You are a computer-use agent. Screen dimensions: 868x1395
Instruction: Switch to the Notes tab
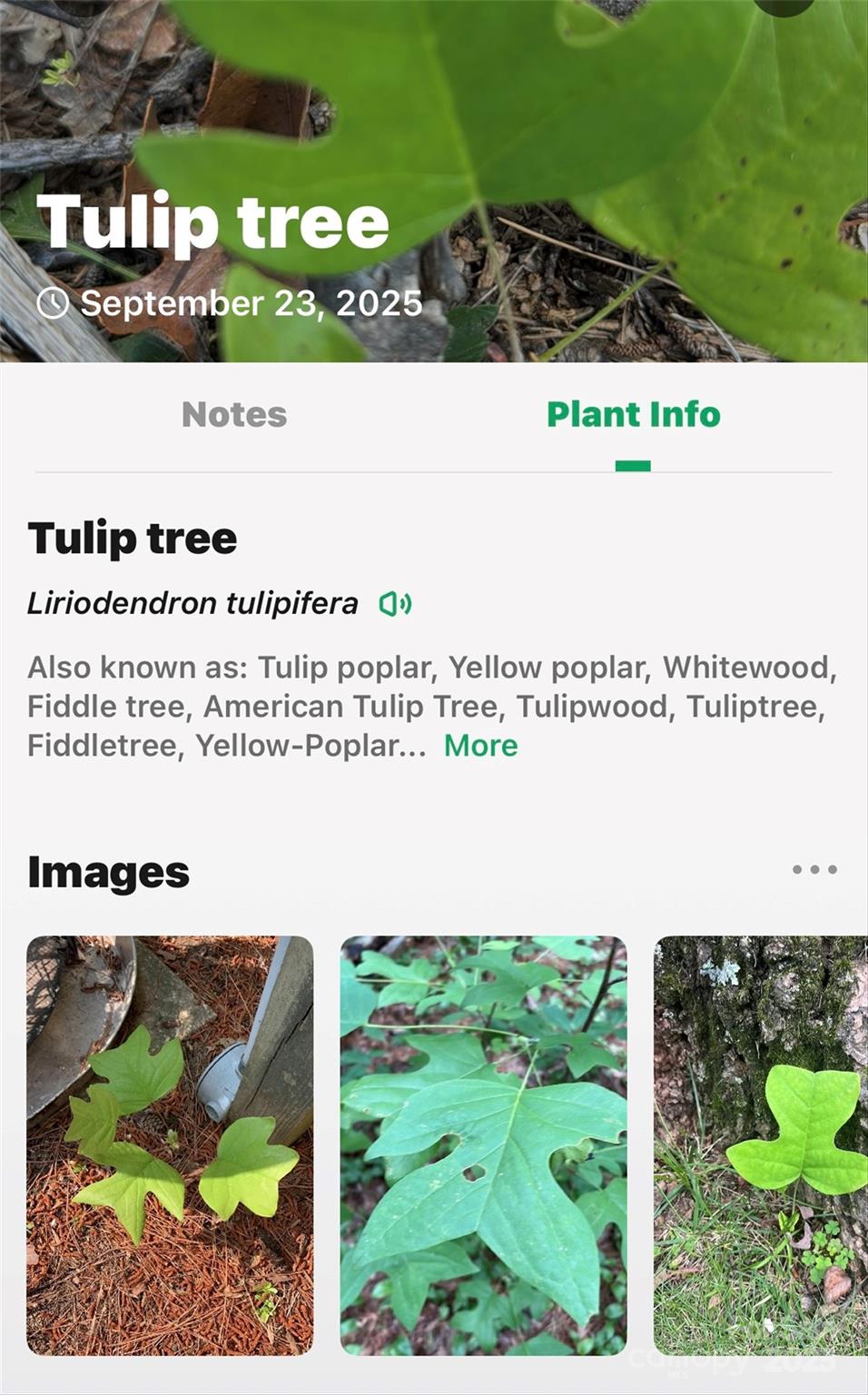[233, 415]
